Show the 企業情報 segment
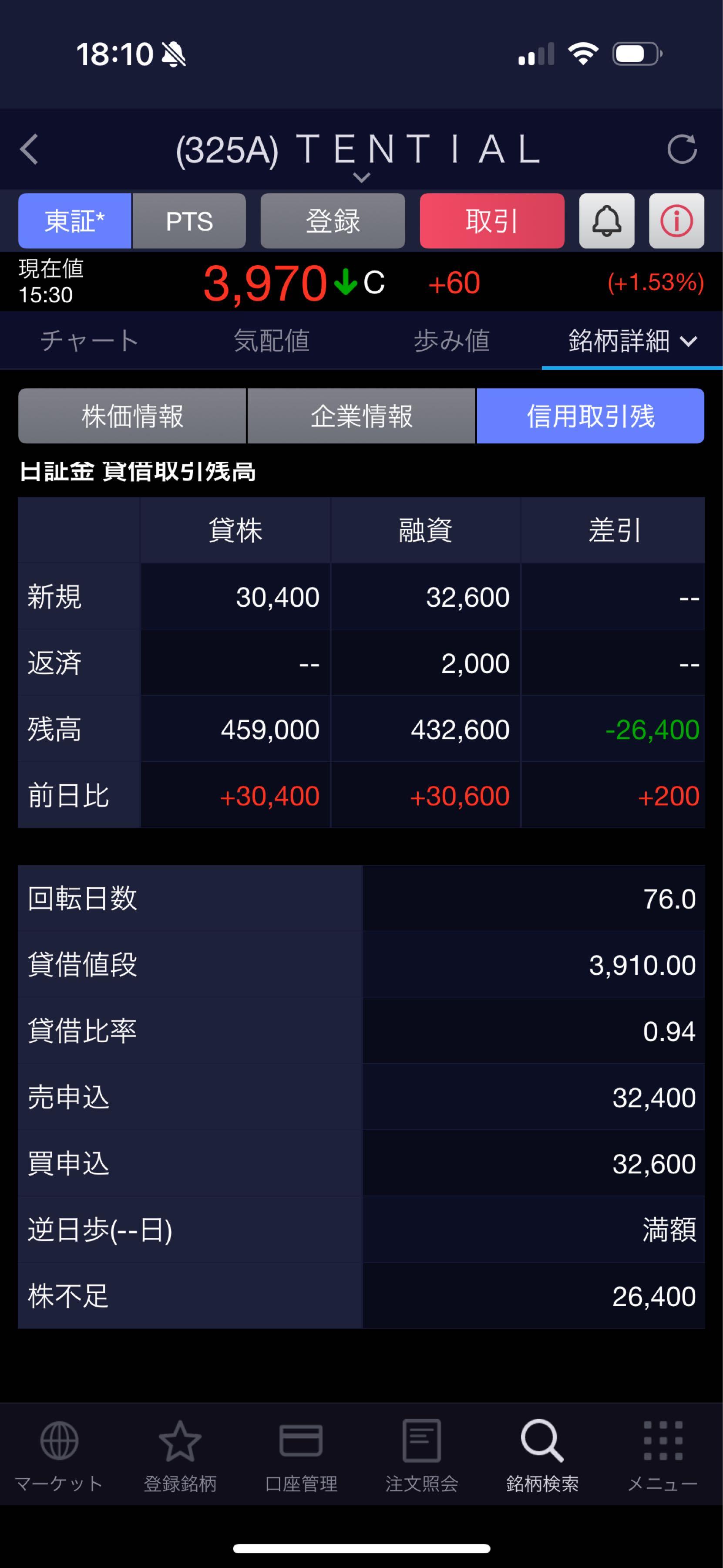Viewport: 723px width, 1568px height. [x=361, y=416]
